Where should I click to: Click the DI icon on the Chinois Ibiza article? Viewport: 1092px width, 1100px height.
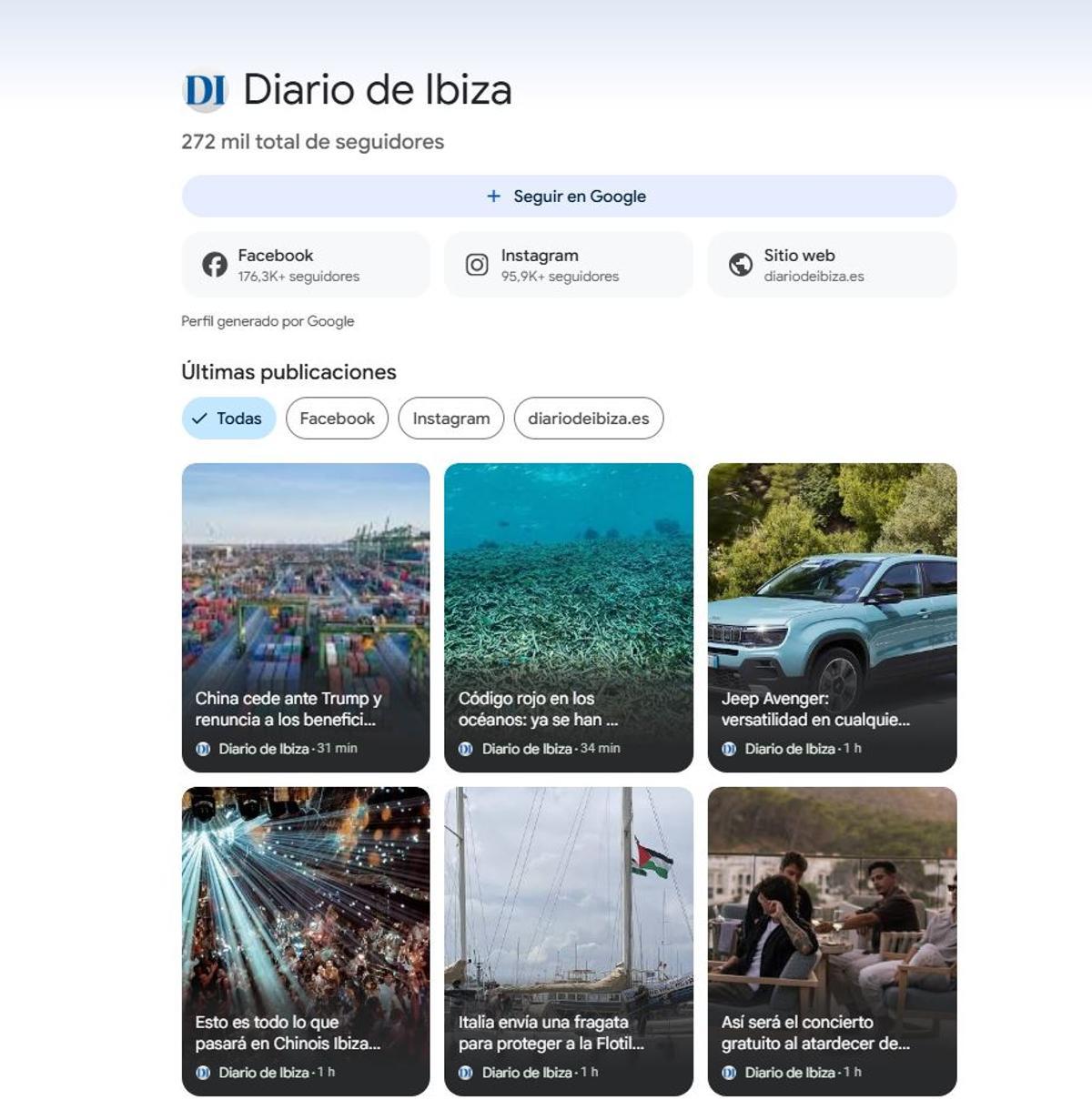(x=202, y=1074)
